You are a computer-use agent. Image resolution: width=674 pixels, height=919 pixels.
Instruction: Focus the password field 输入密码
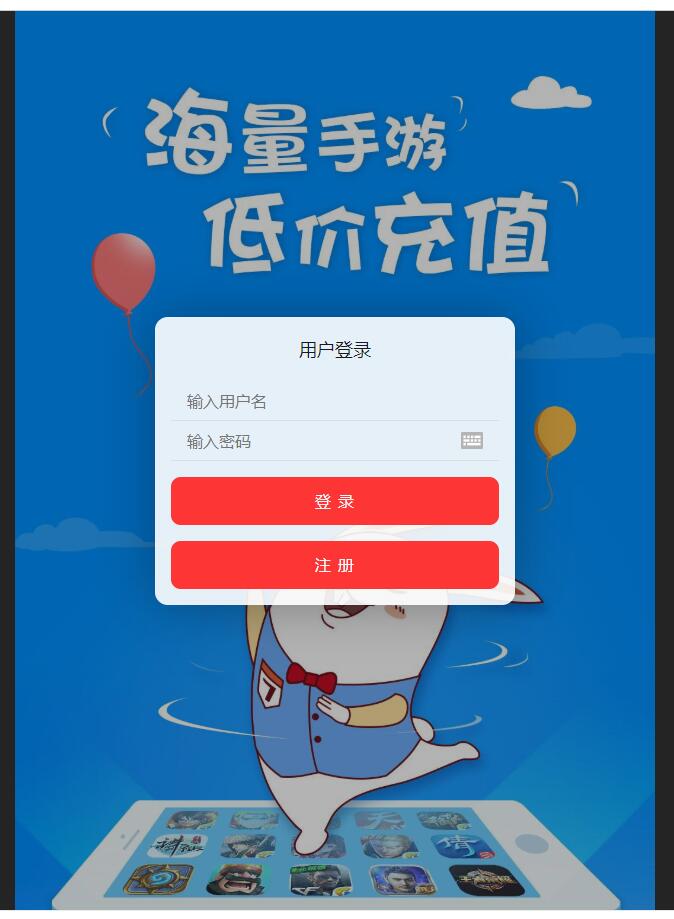[x=310, y=441]
